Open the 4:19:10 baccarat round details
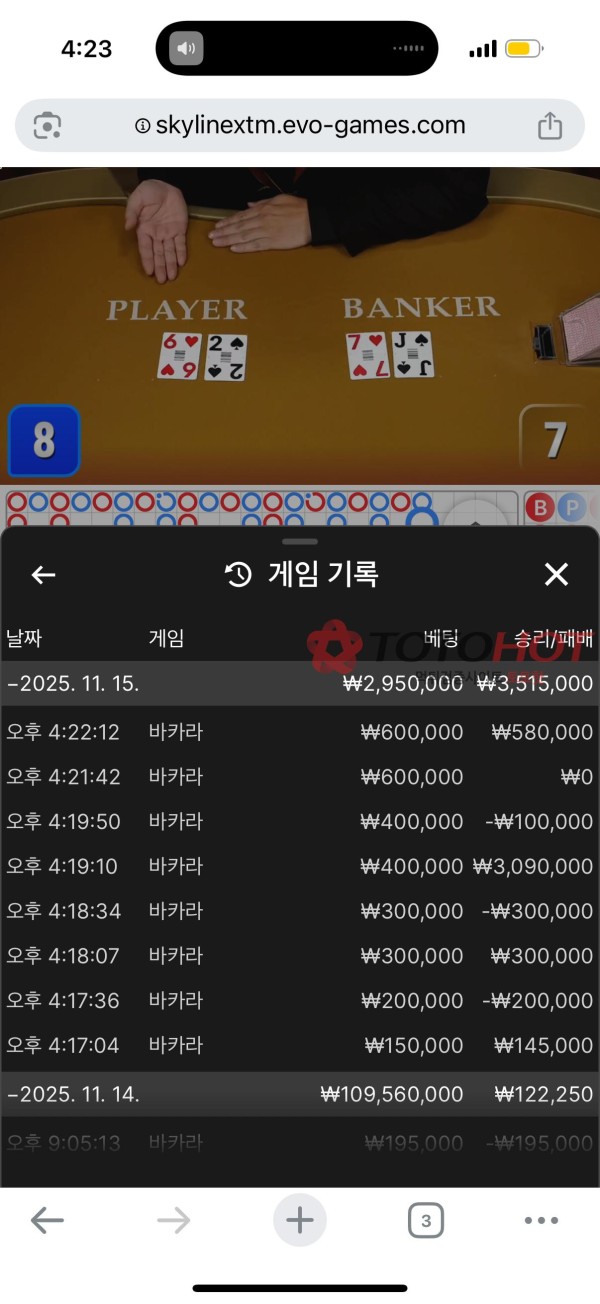 coord(300,866)
